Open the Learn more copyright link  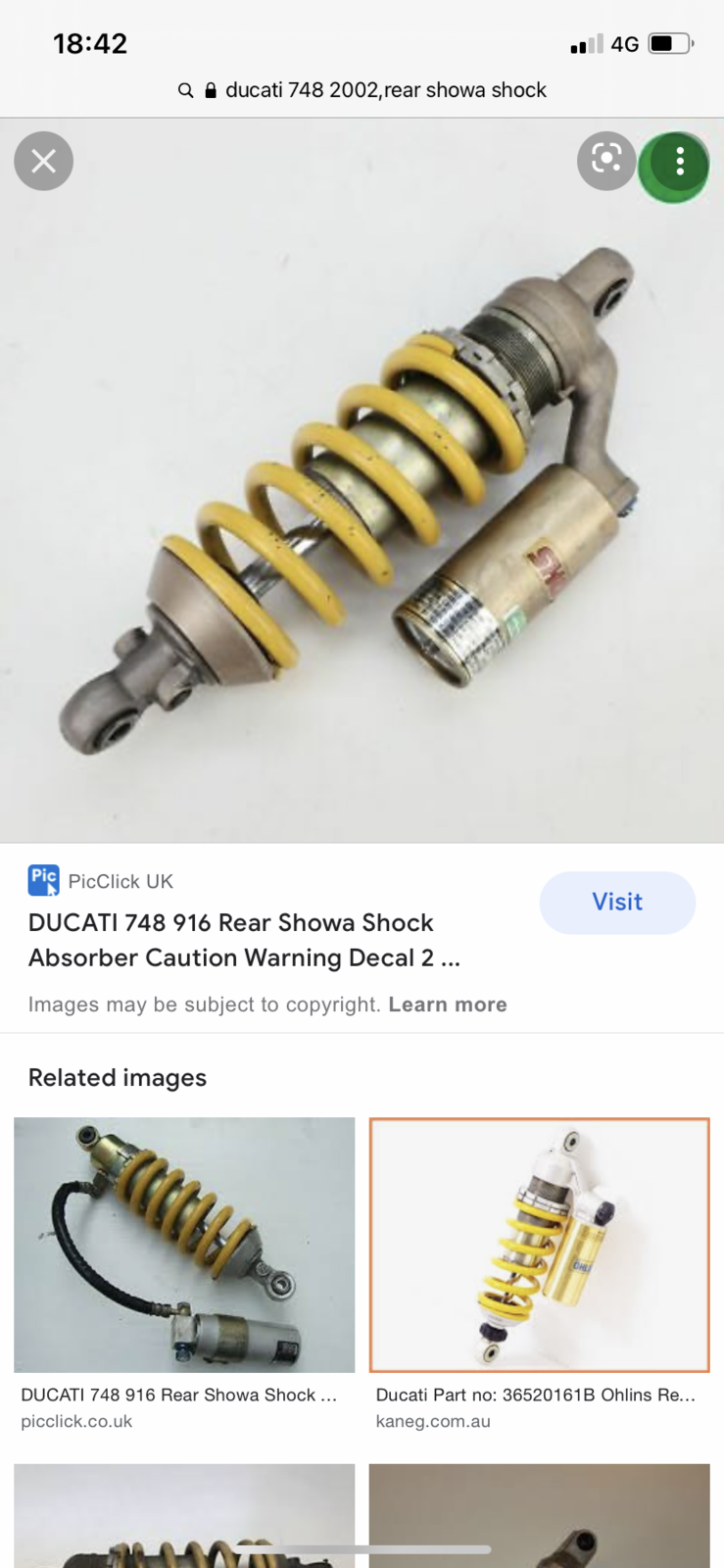click(x=448, y=1004)
